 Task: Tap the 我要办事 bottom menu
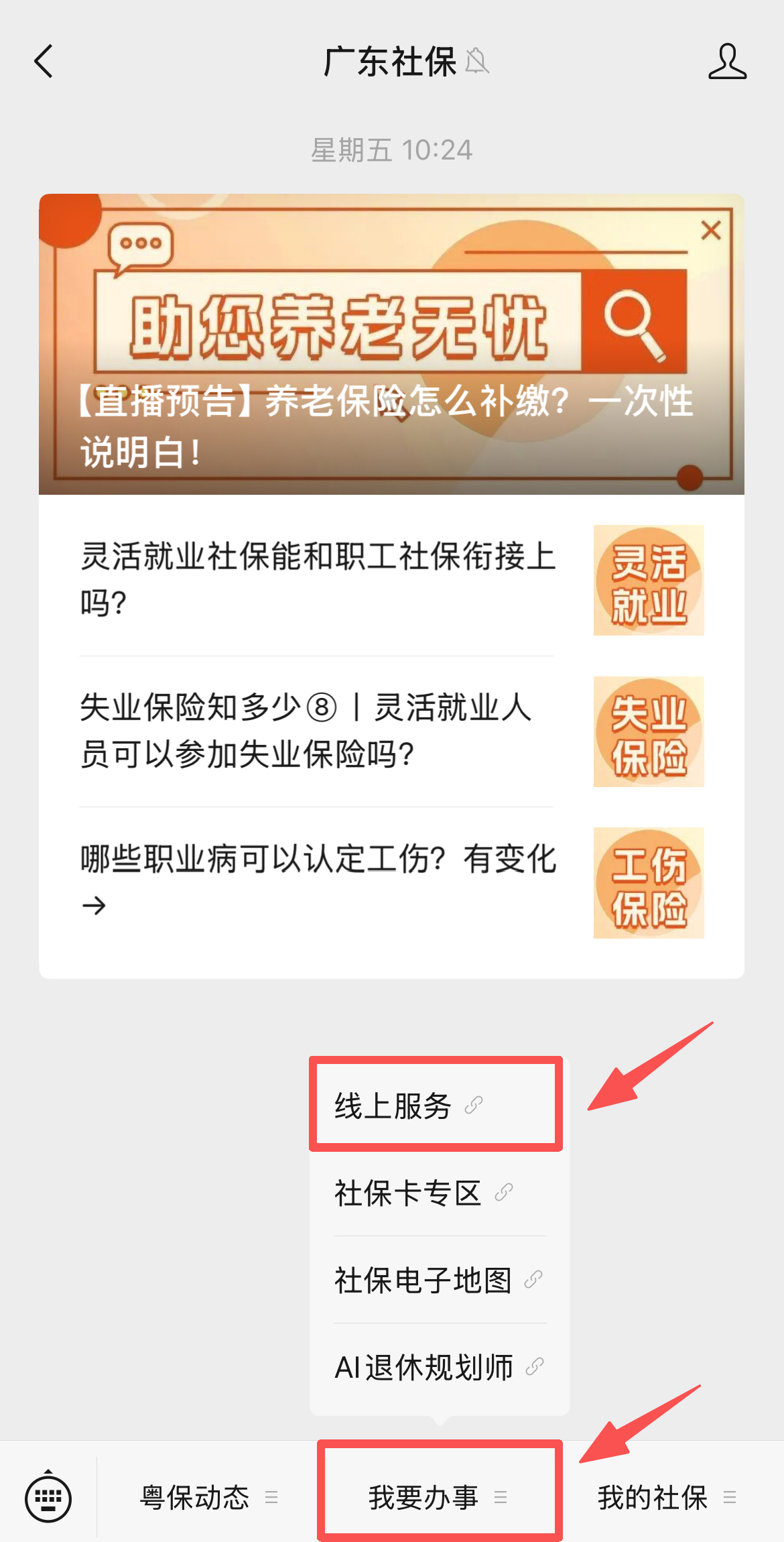point(438,1498)
